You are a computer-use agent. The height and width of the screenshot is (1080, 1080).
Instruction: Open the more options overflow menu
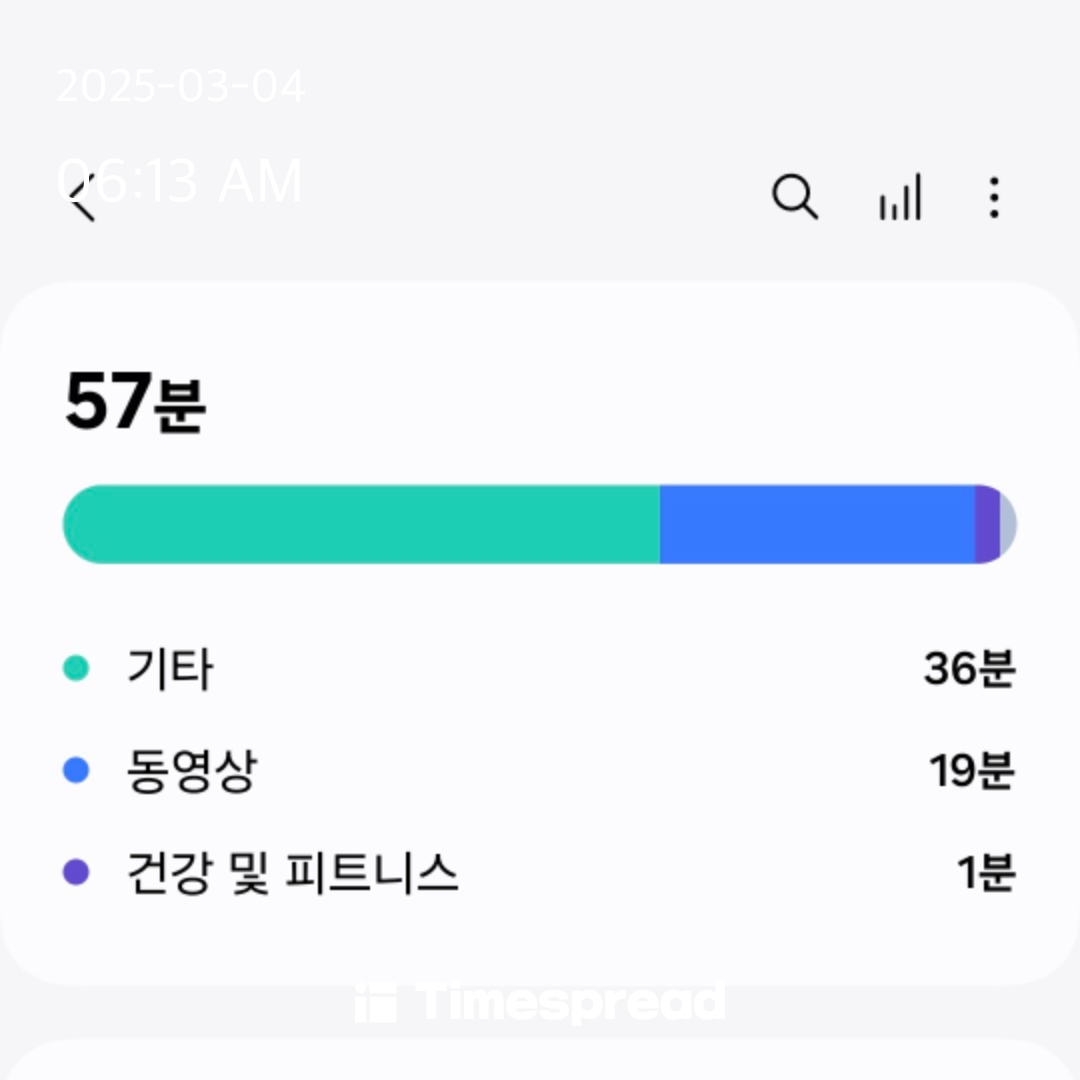coord(993,198)
